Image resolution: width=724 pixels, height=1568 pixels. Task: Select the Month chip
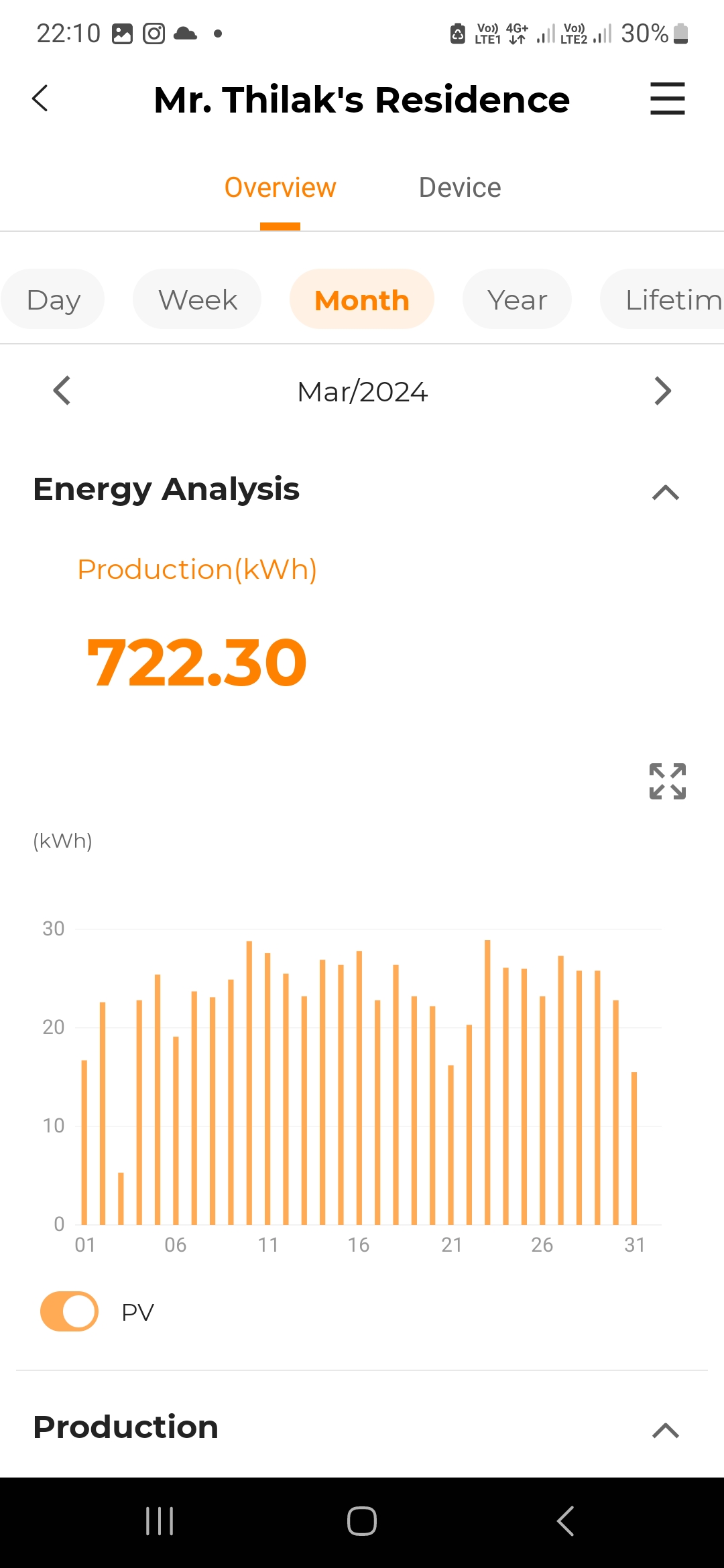click(362, 300)
